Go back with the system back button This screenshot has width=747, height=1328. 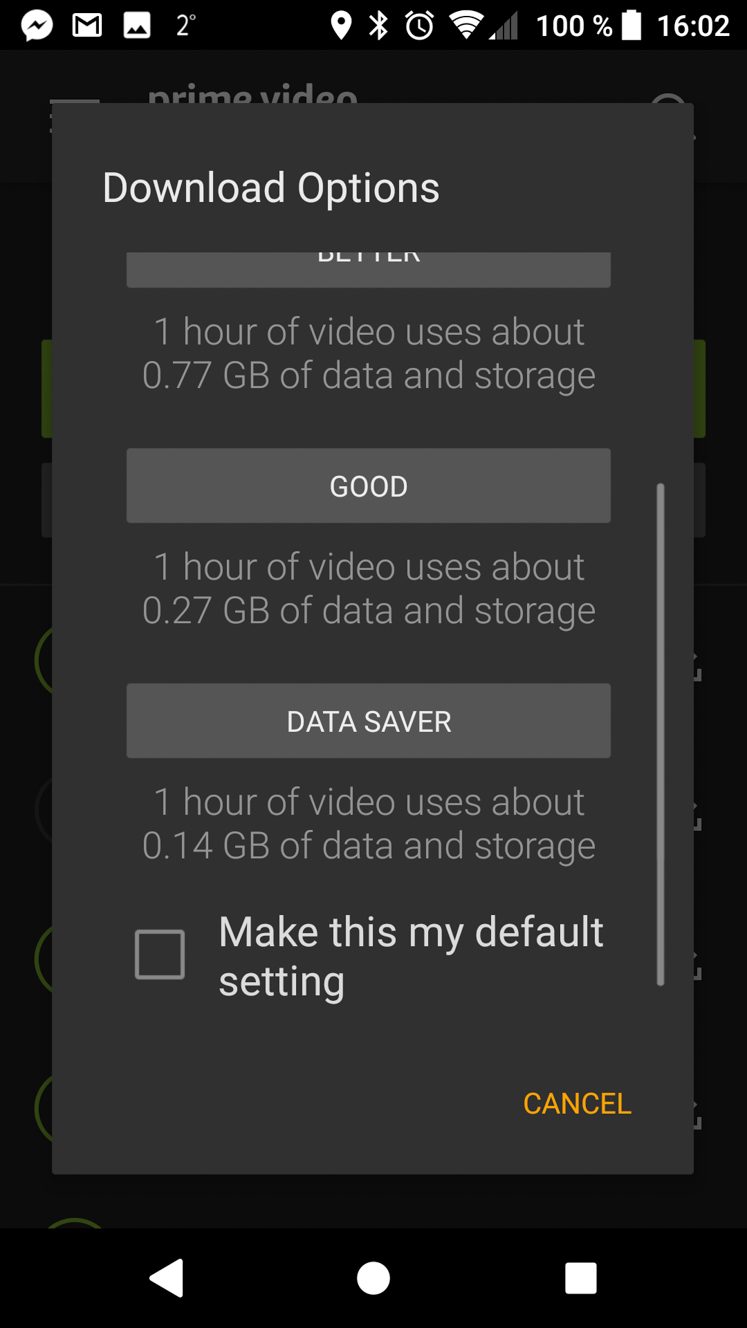pos(167,1277)
